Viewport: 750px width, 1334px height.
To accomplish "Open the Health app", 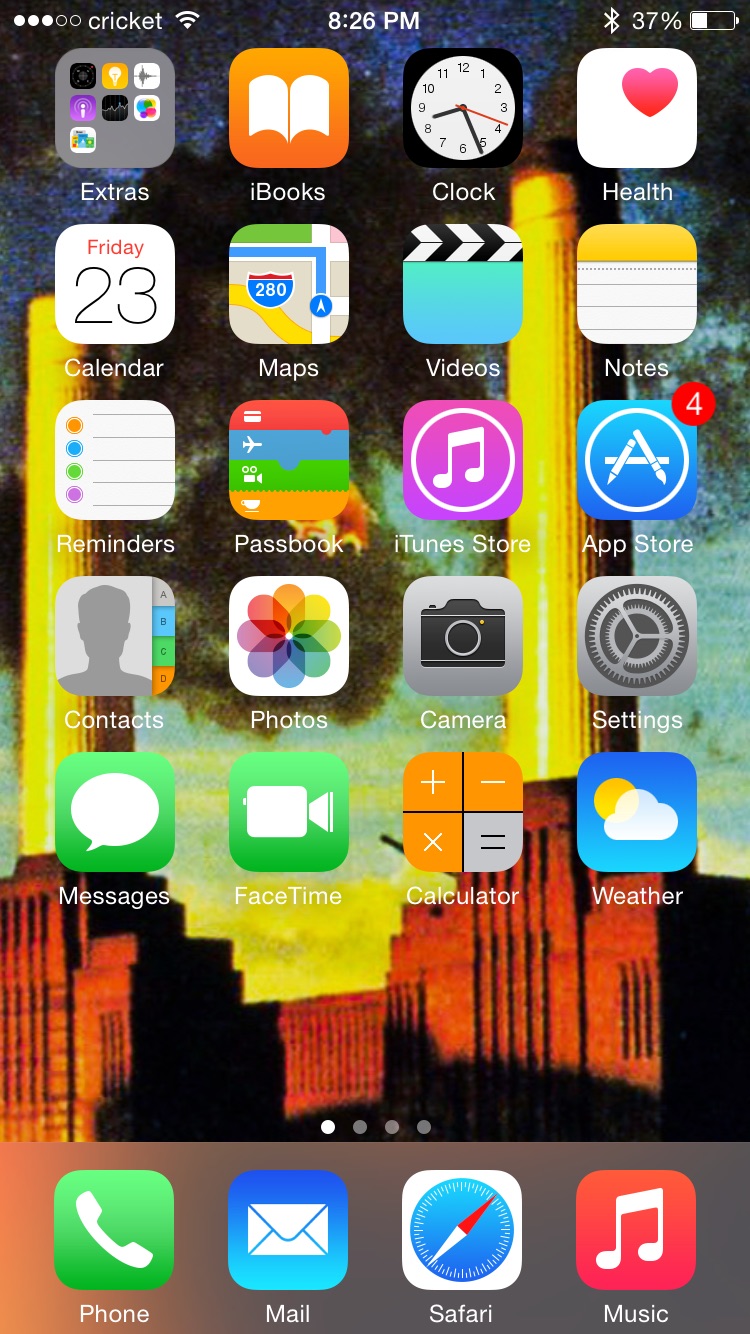I will click(x=637, y=108).
